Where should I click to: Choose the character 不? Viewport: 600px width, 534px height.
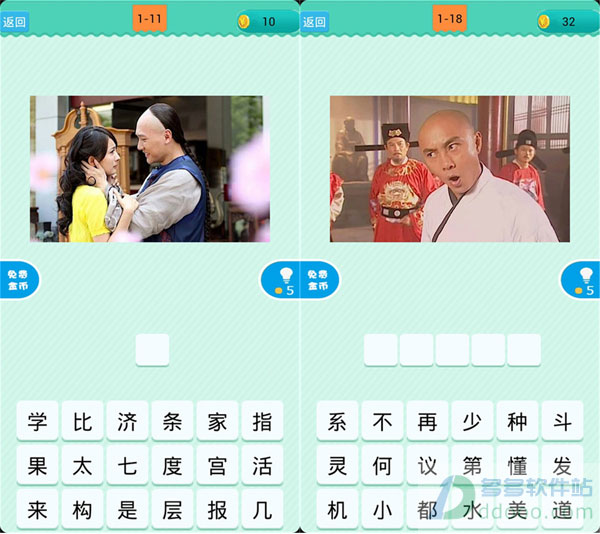(x=382, y=422)
